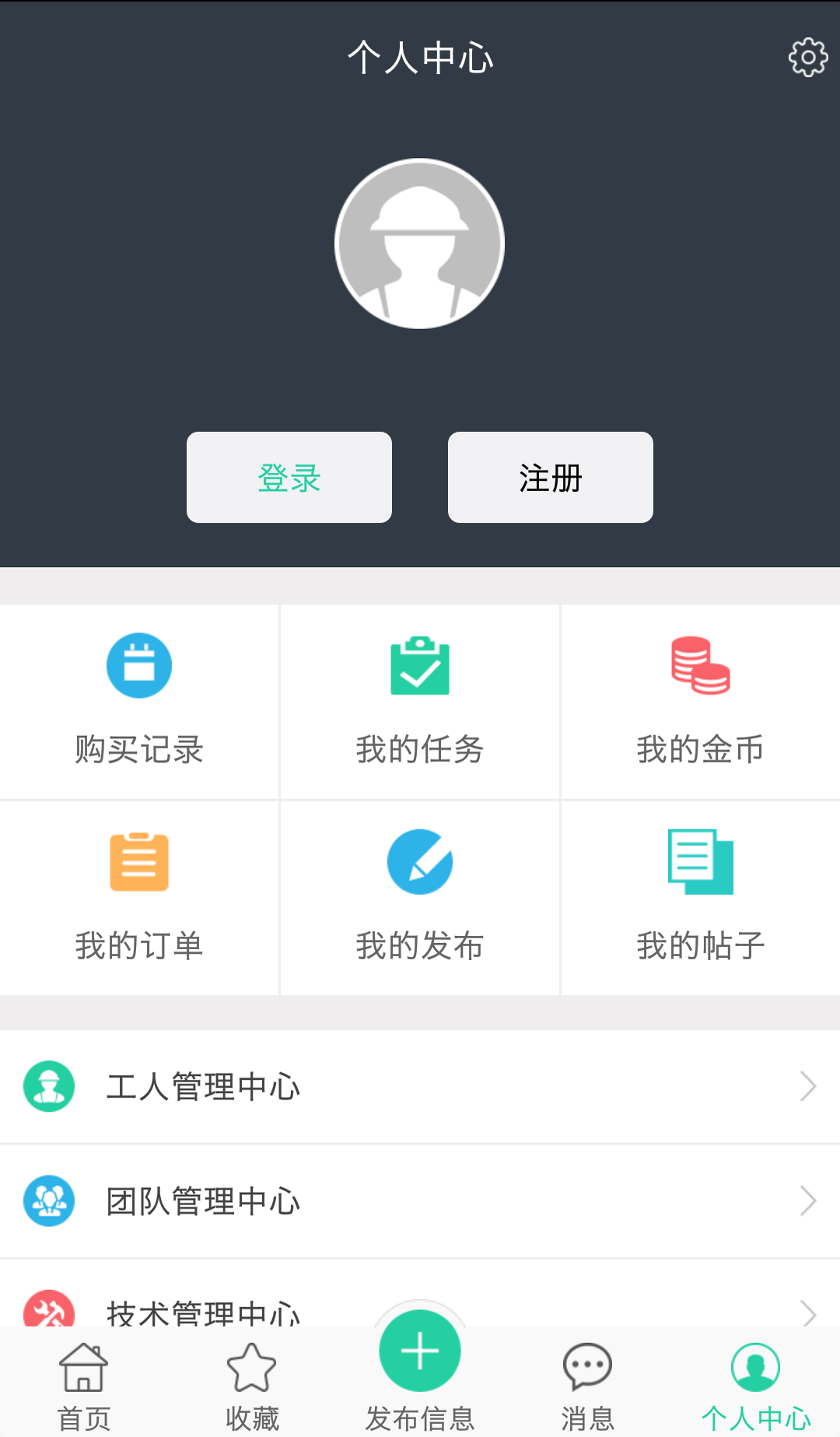The width and height of the screenshot is (840, 1437).
Task: Open 我的金币 my coins
Action: tap(701, 702)
